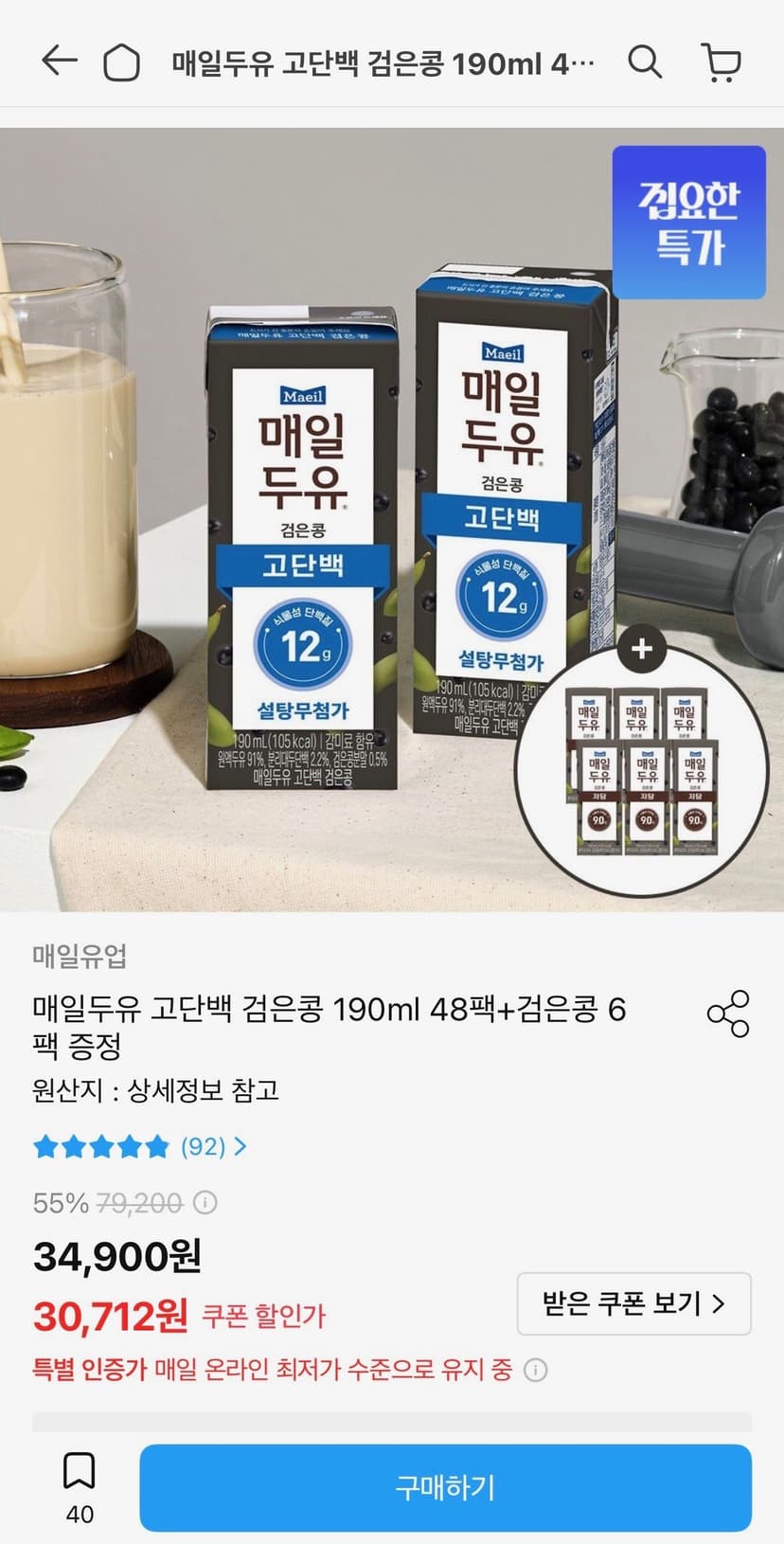This screenshot has width=784, height=1544.
Task: Tap 구매하기 to buy
Action: 446,1487
